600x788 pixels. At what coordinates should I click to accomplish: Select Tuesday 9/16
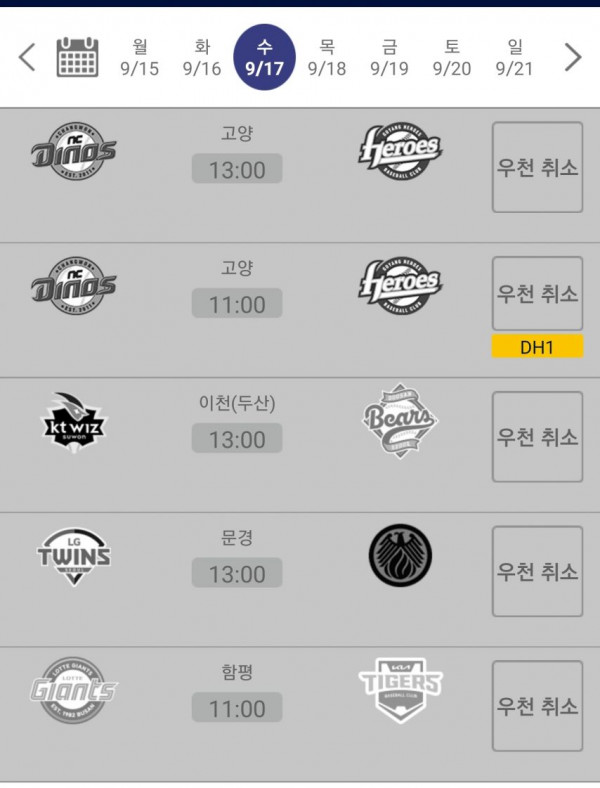point(202,57)
